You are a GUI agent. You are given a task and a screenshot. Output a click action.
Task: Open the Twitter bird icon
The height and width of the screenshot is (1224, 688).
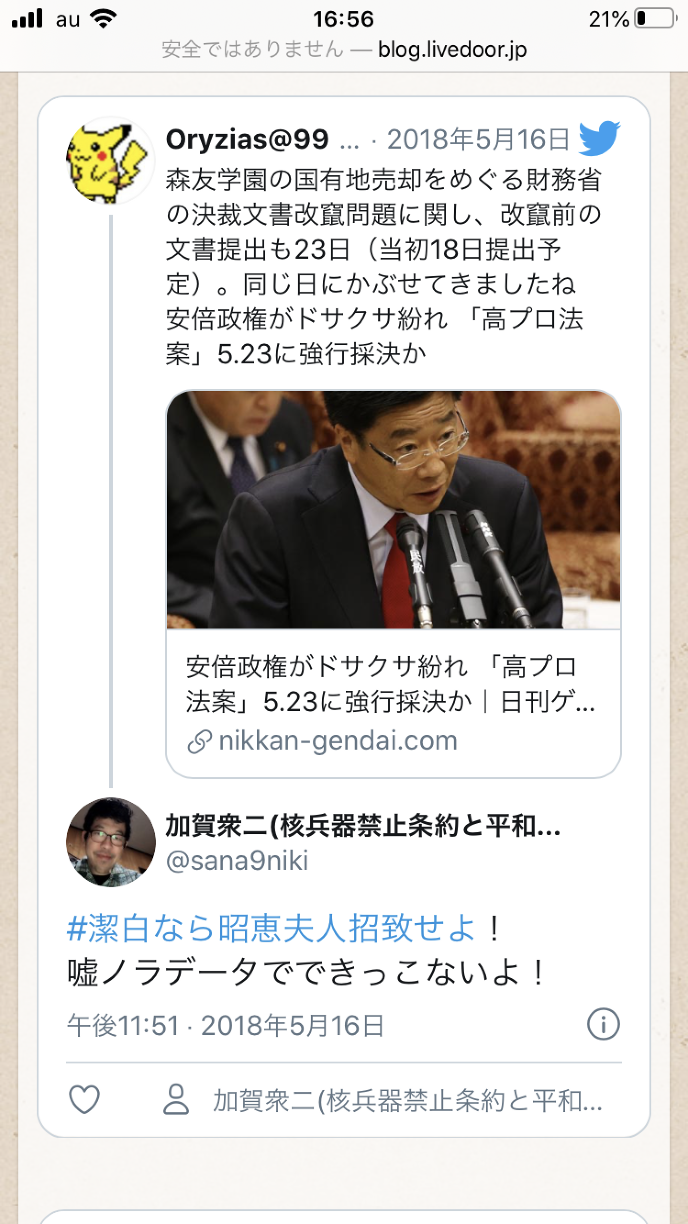[x=600, y=138]
